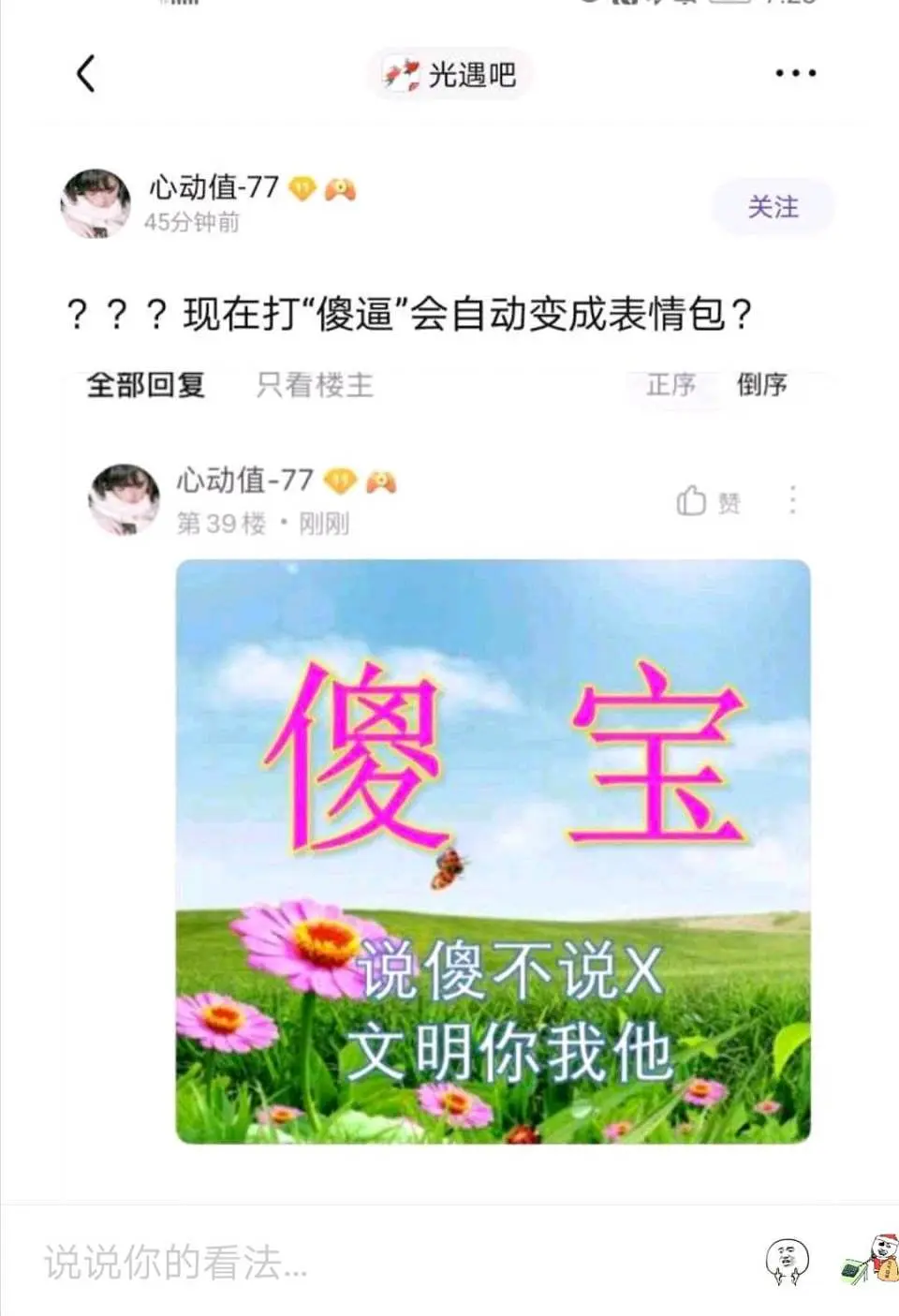Image resolution: width=899 pixels, height=1316 pixels.
Task: Sort replies in 正序 order
Action: [x=671, y=385]
